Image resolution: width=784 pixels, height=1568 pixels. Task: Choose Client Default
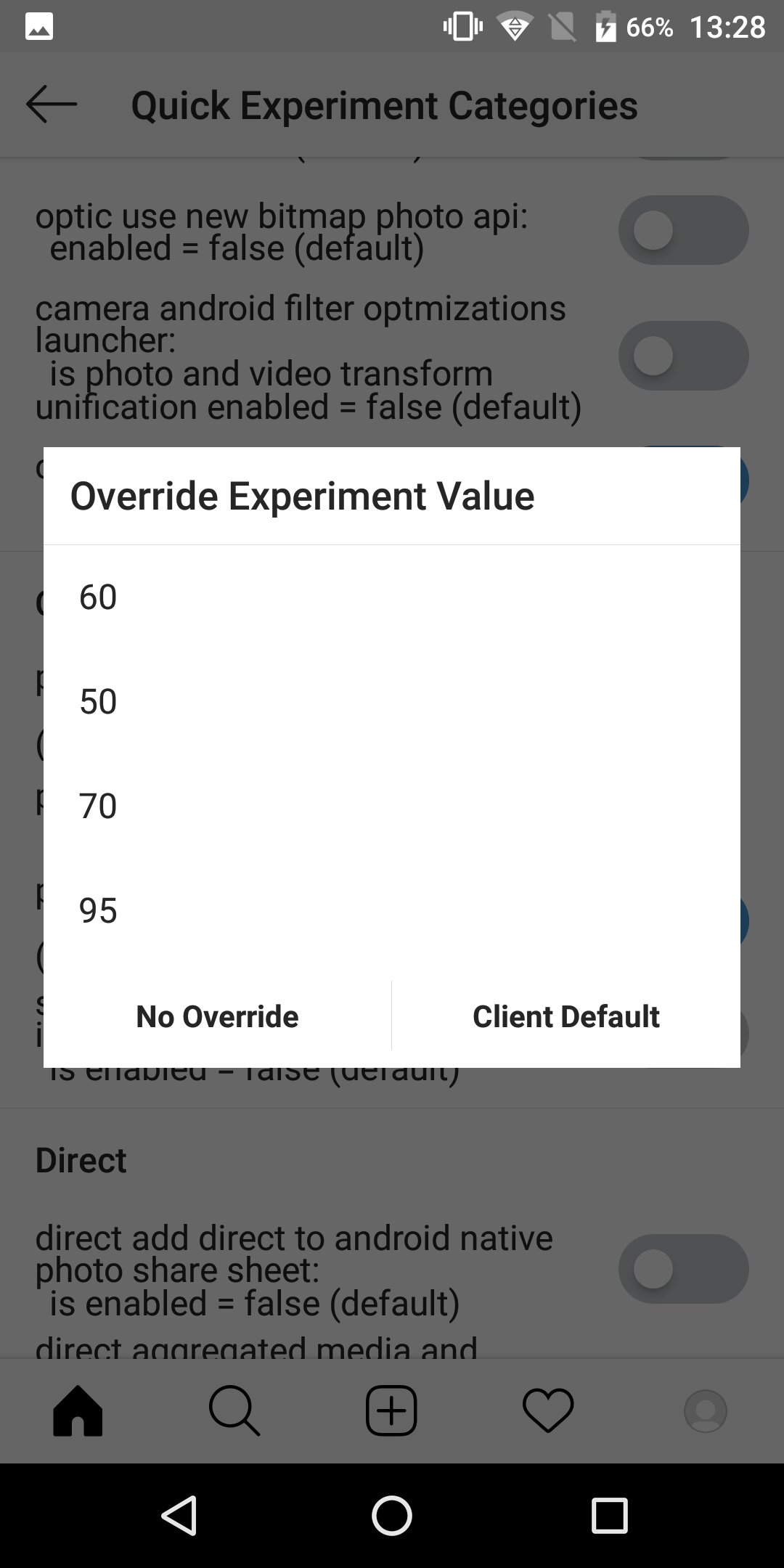tap(566, 1016)
